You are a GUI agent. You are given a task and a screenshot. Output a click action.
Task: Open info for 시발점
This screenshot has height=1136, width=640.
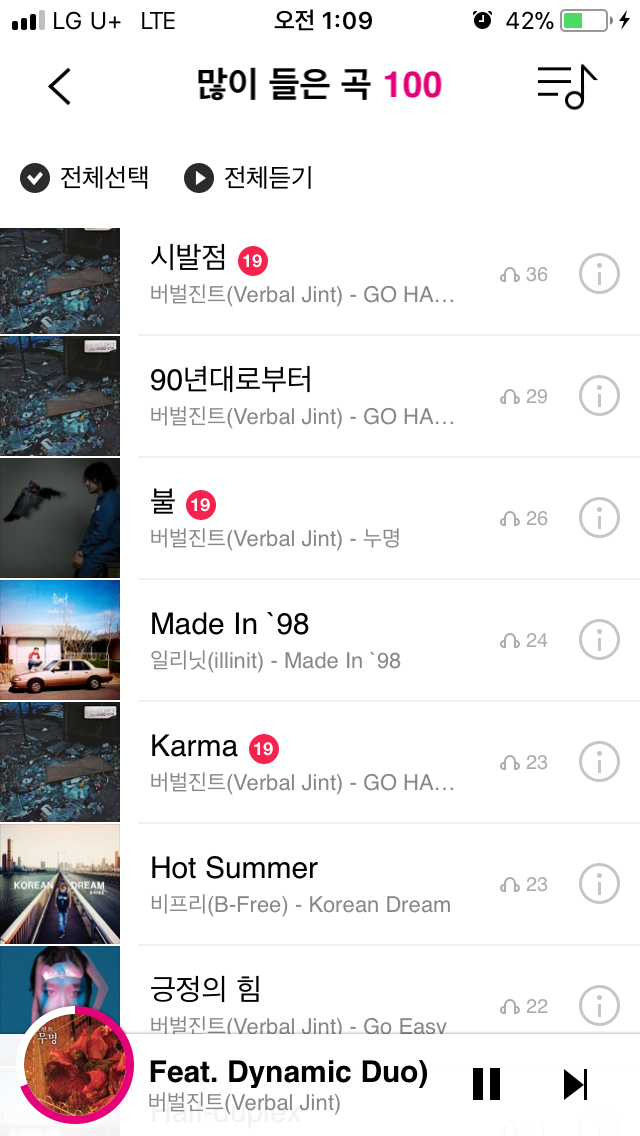coord(600,274)
